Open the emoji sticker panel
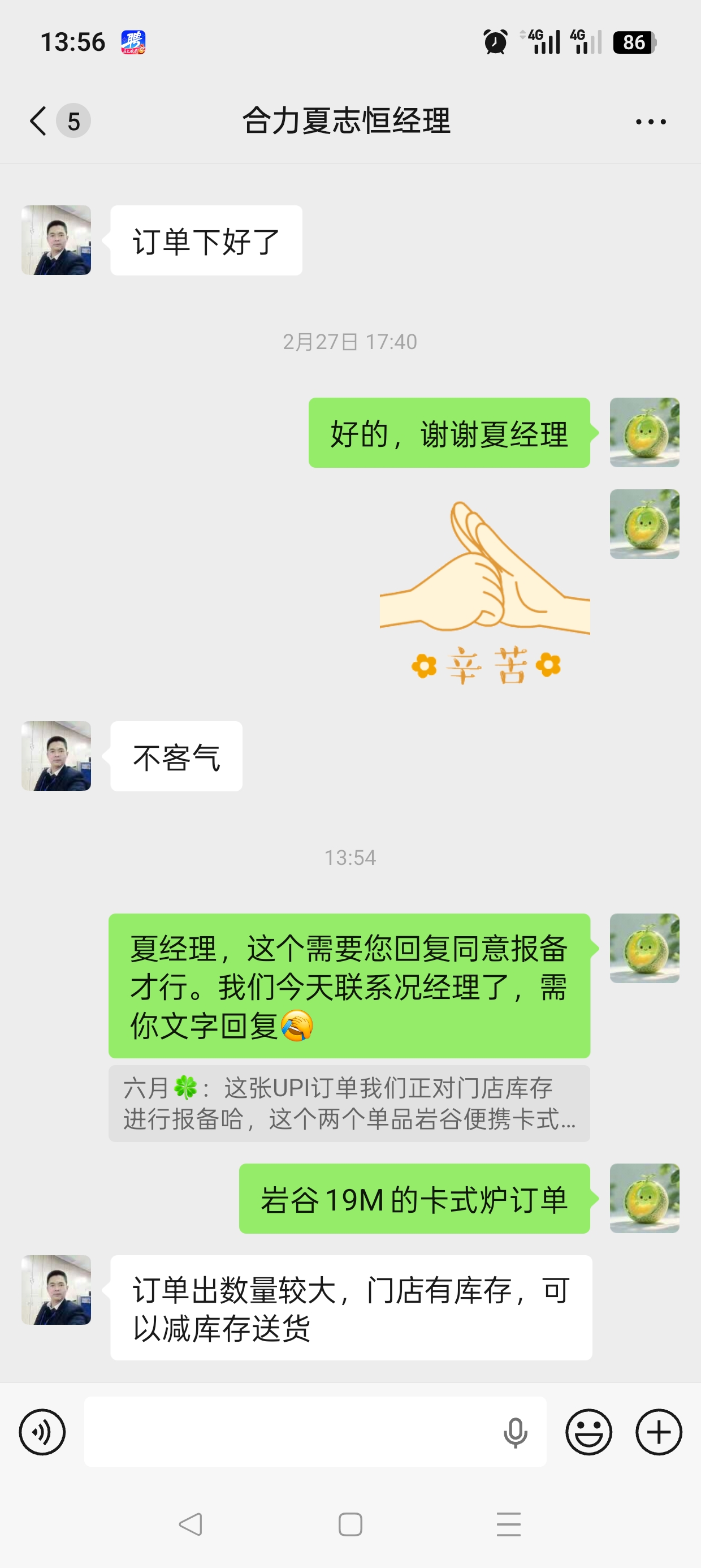This screenshot has height=1568, width=701. tap(589, 1432)
